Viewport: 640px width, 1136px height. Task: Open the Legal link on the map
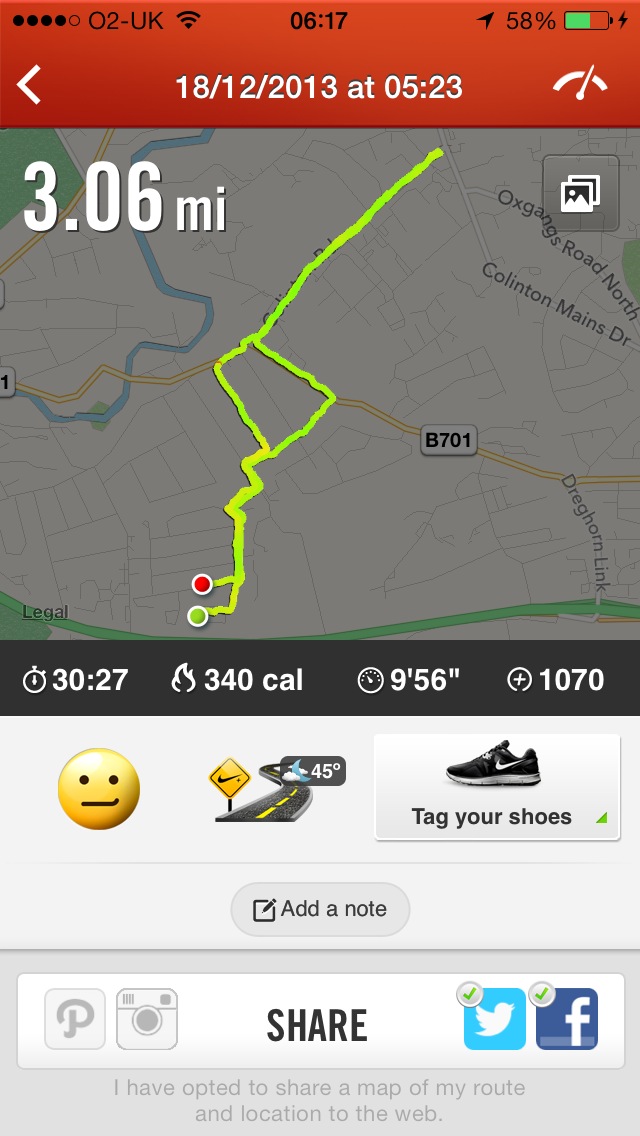[x=45, y=613]
